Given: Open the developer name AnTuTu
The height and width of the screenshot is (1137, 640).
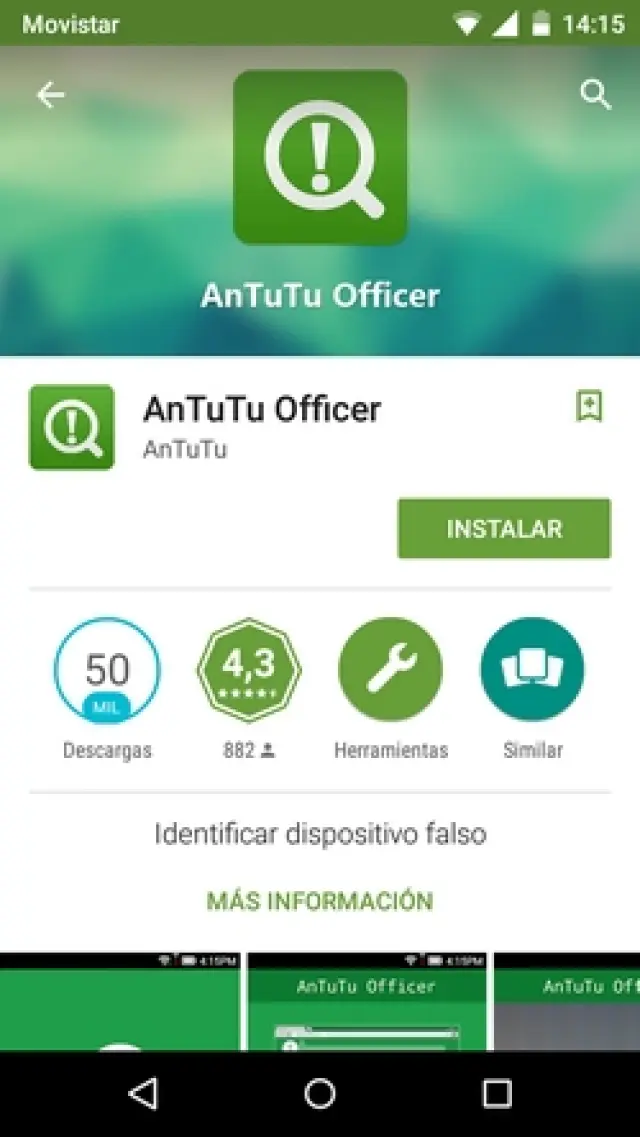Looking at the screenshot, I should (185, 449).
